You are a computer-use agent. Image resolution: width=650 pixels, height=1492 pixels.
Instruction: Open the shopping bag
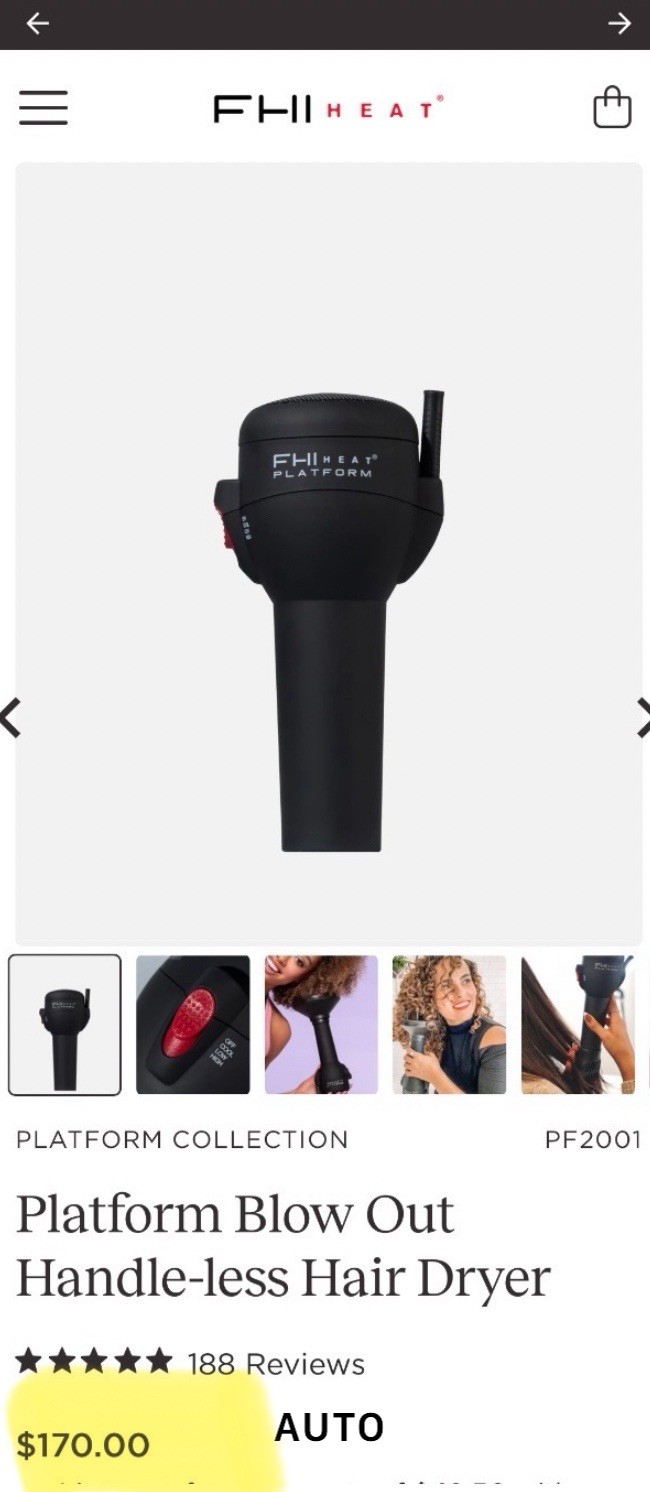tap(612, 107)
